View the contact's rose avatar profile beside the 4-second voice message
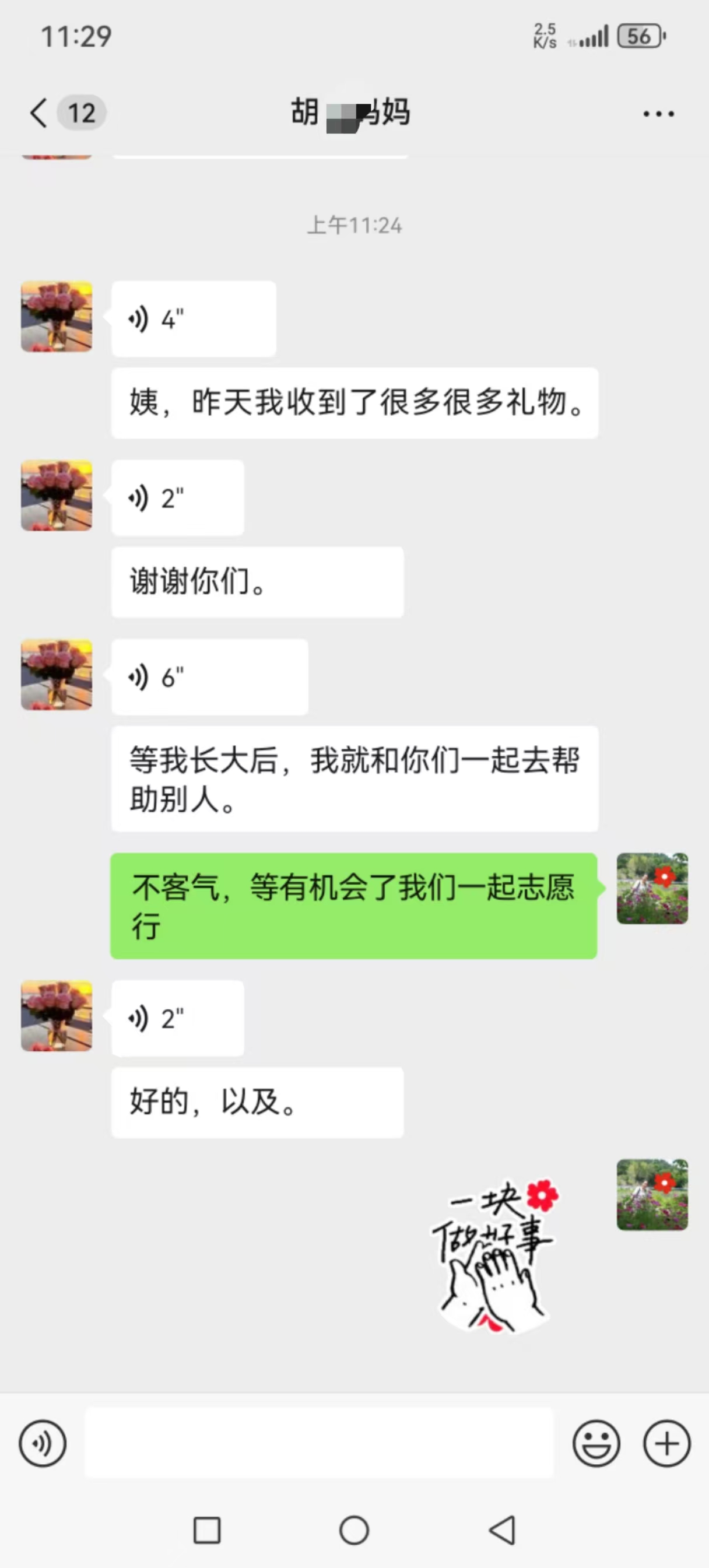The width and height of the screenshot is (709, 1568). 57,317
